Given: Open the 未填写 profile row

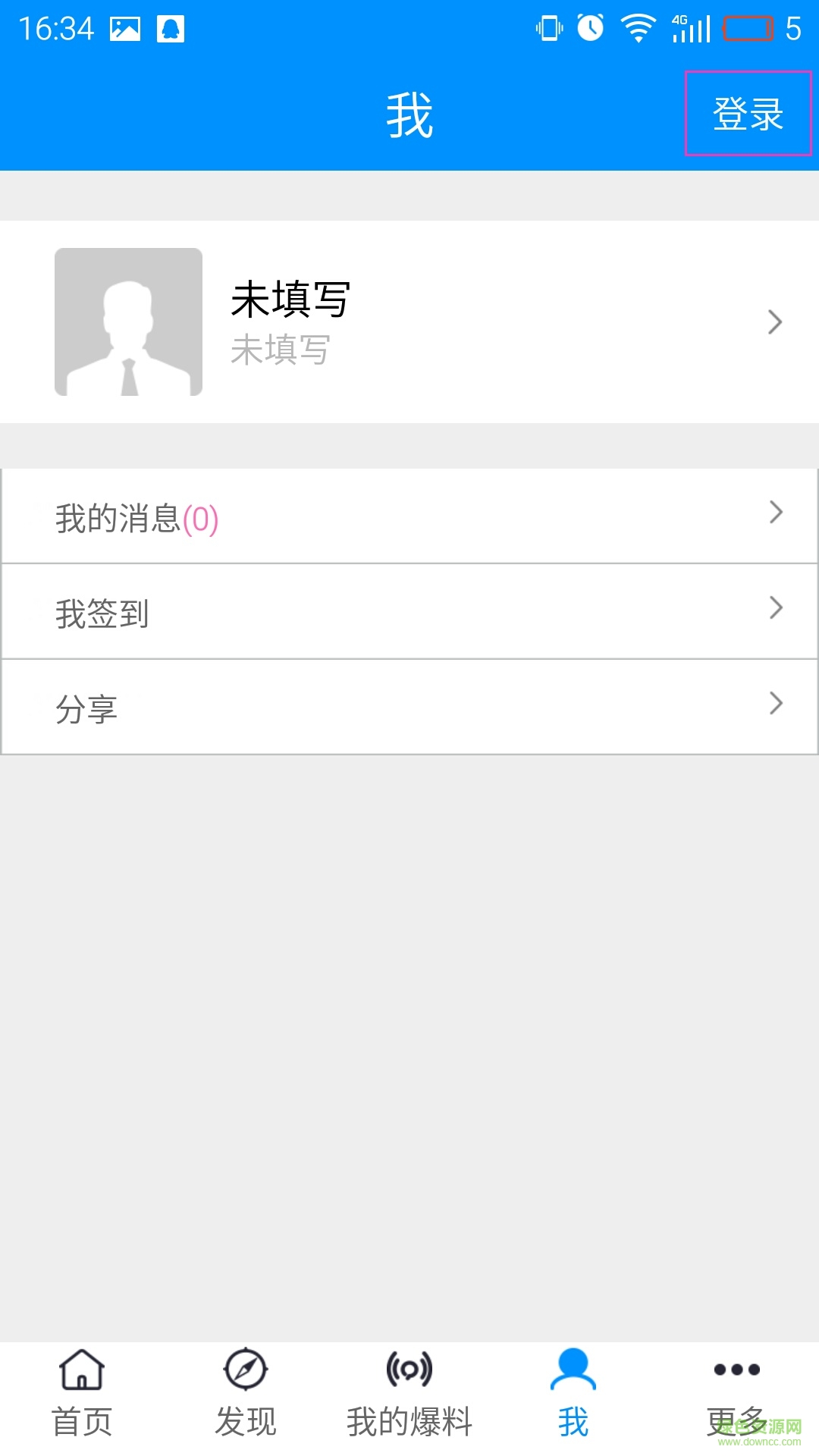Looking at the screenshot, I should pos(409,322).
